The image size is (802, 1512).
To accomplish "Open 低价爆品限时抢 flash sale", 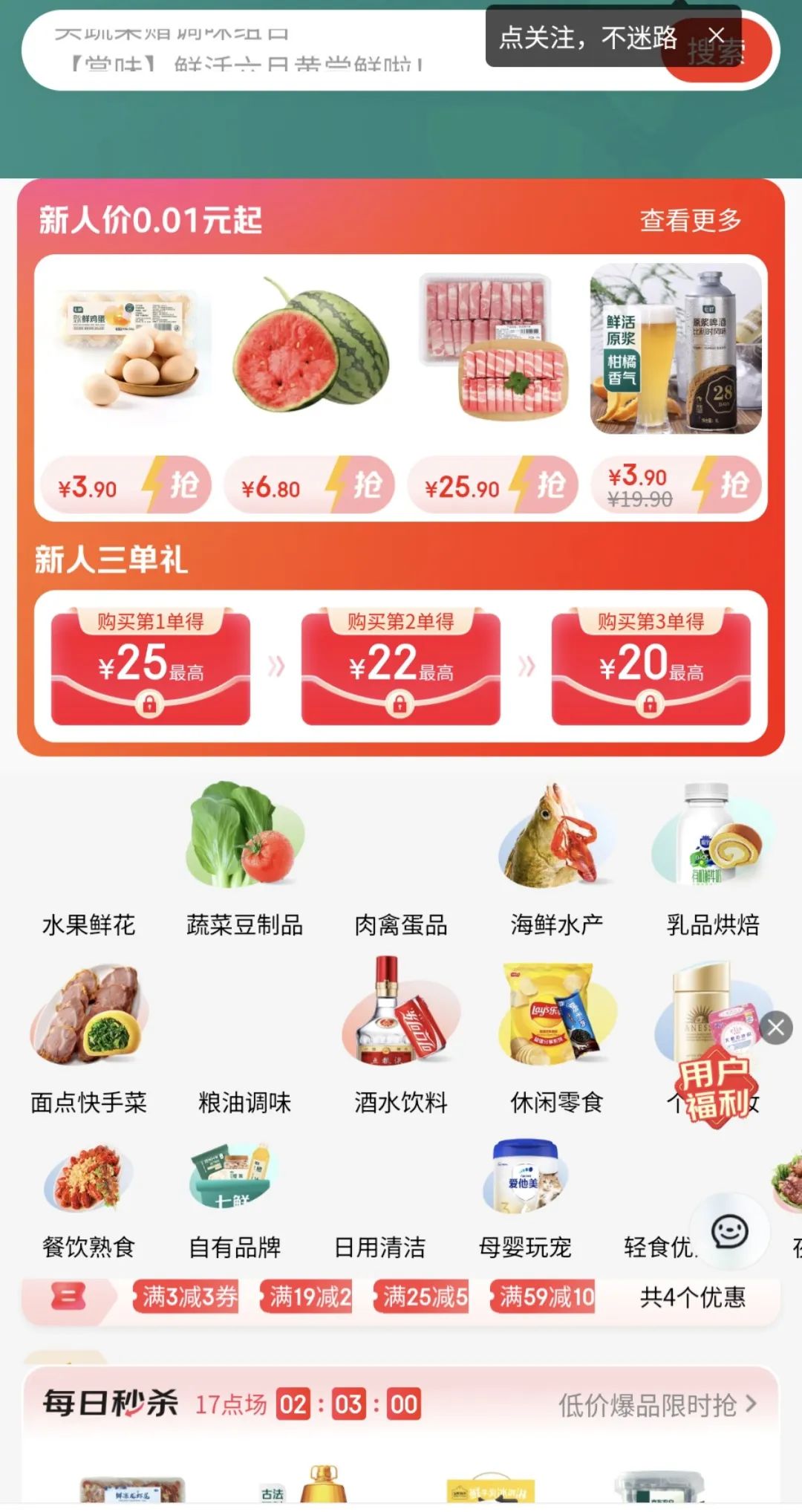I will [657, 1404].
